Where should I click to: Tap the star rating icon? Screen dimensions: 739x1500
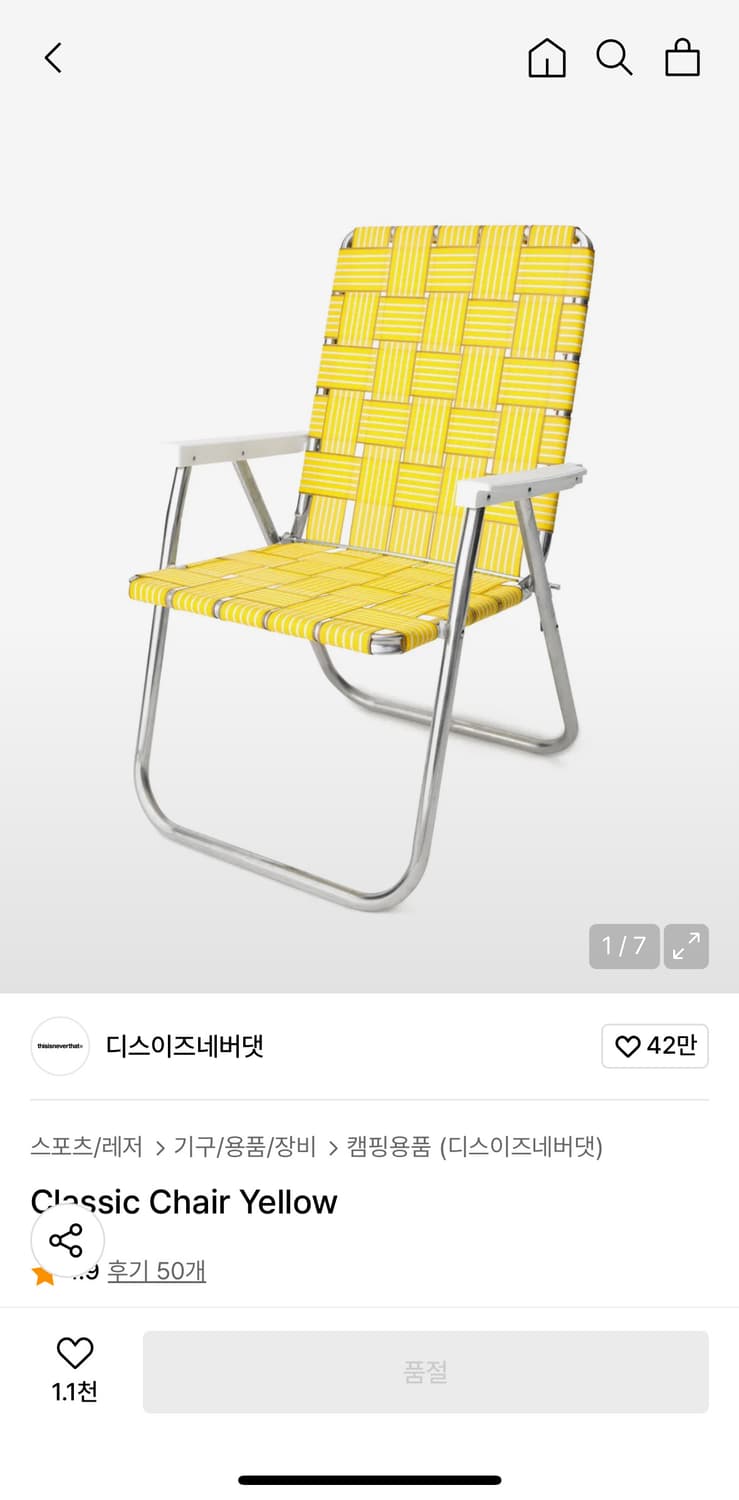(41, 1273)
